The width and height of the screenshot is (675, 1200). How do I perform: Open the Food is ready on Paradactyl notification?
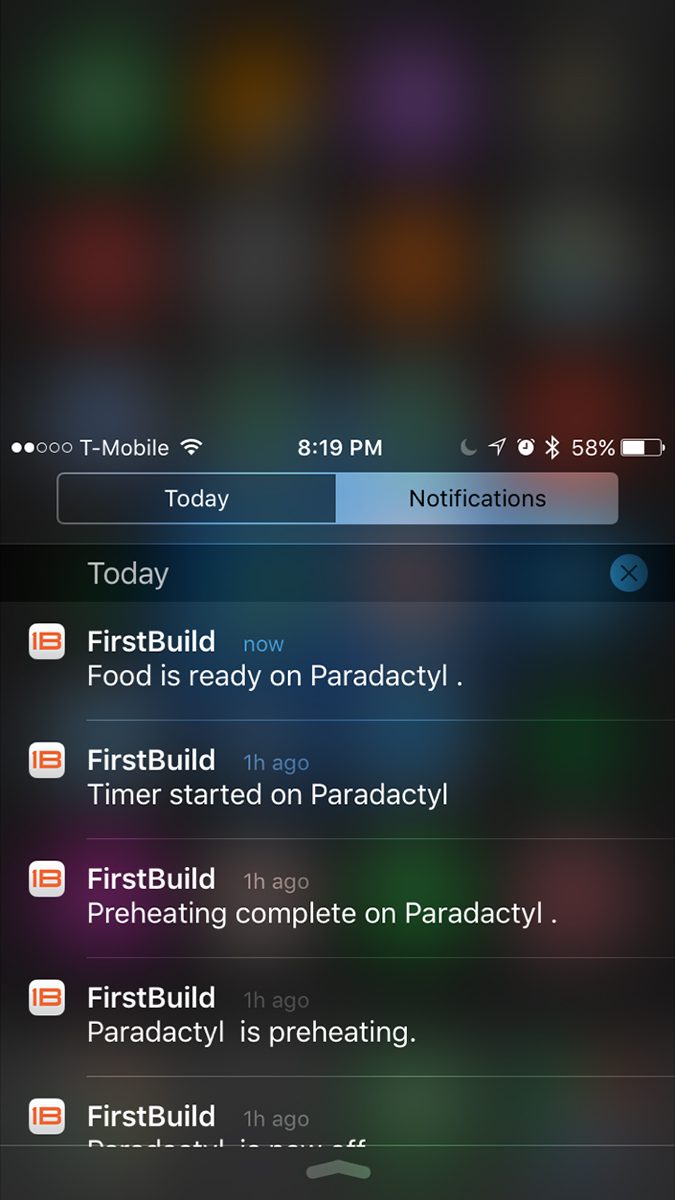click(x=337, y=661)
